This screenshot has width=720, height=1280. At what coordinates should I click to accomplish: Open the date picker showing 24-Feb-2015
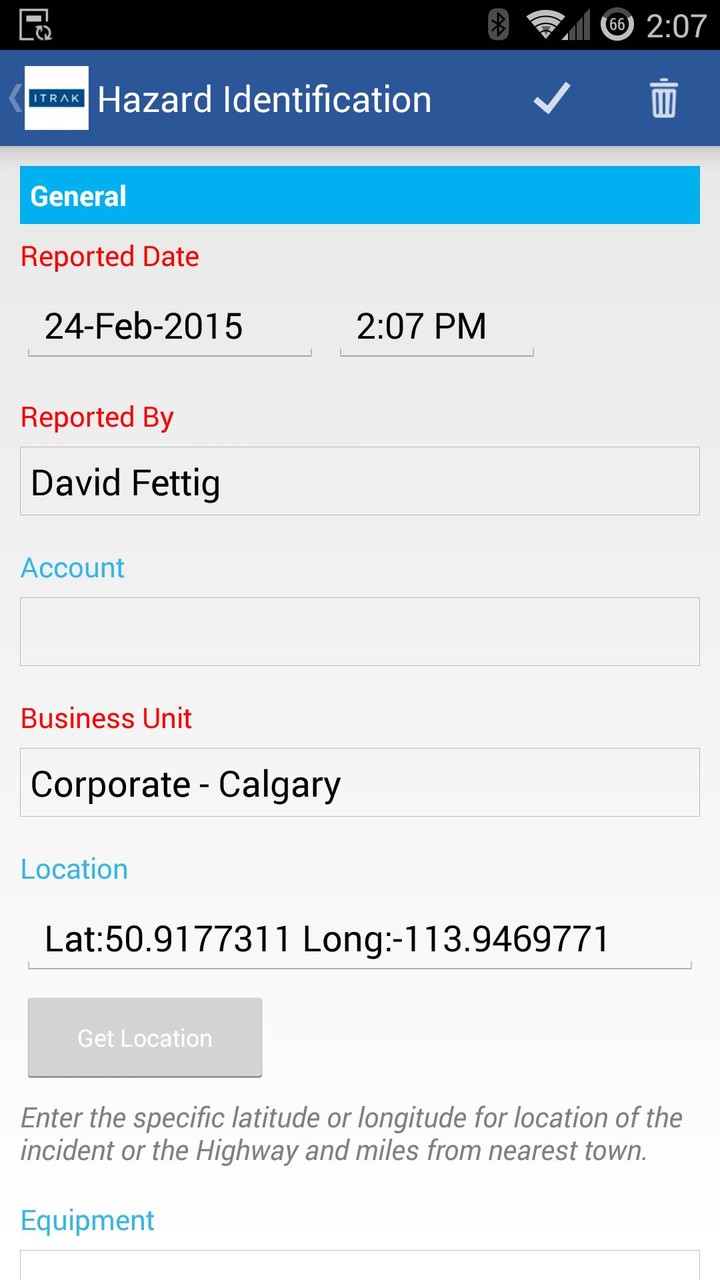click(168, 326)
